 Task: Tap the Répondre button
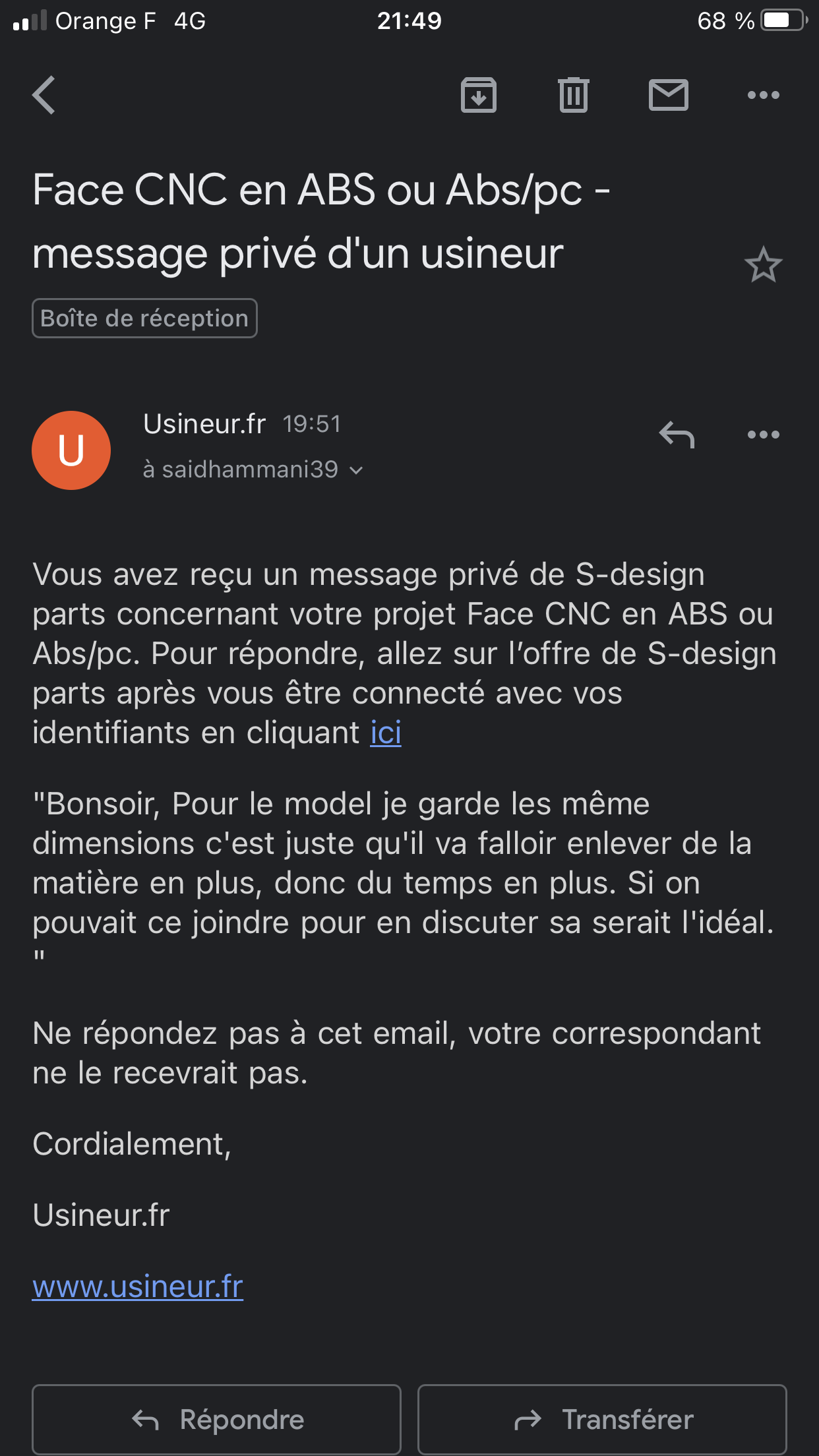tap(216, 1420)
